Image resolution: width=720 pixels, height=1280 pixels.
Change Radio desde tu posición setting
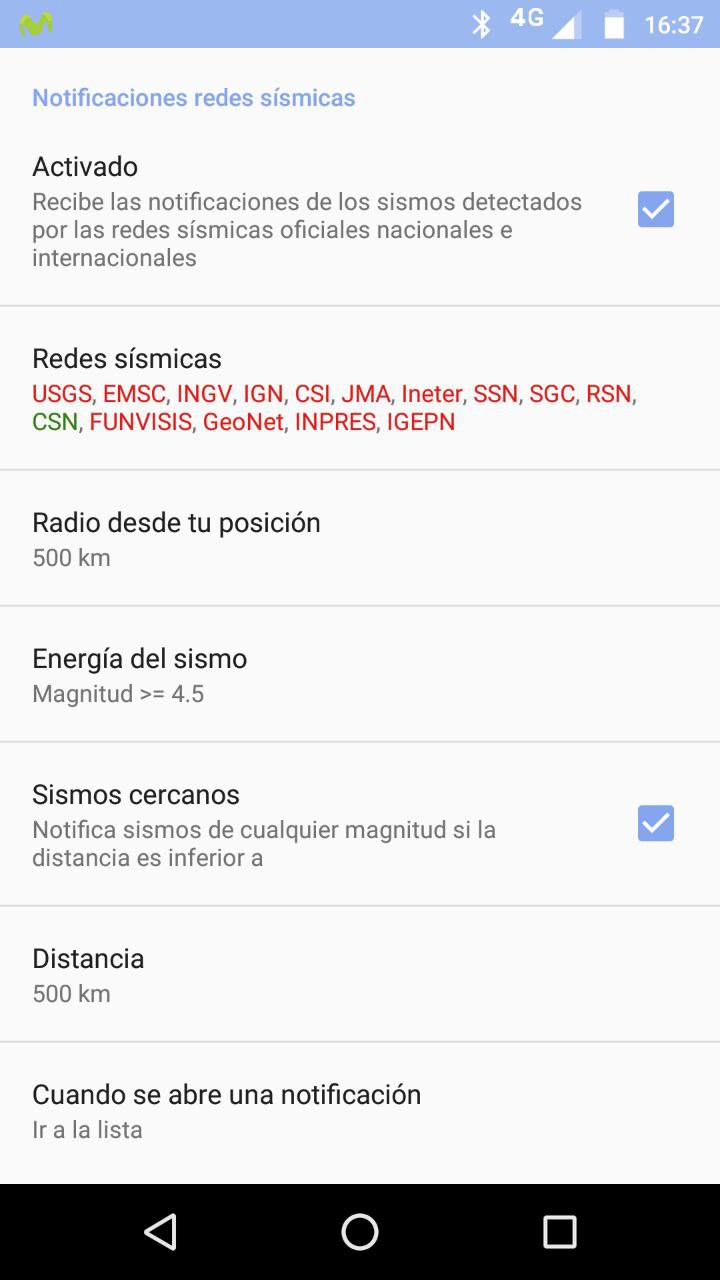click(x=360, y=538)
